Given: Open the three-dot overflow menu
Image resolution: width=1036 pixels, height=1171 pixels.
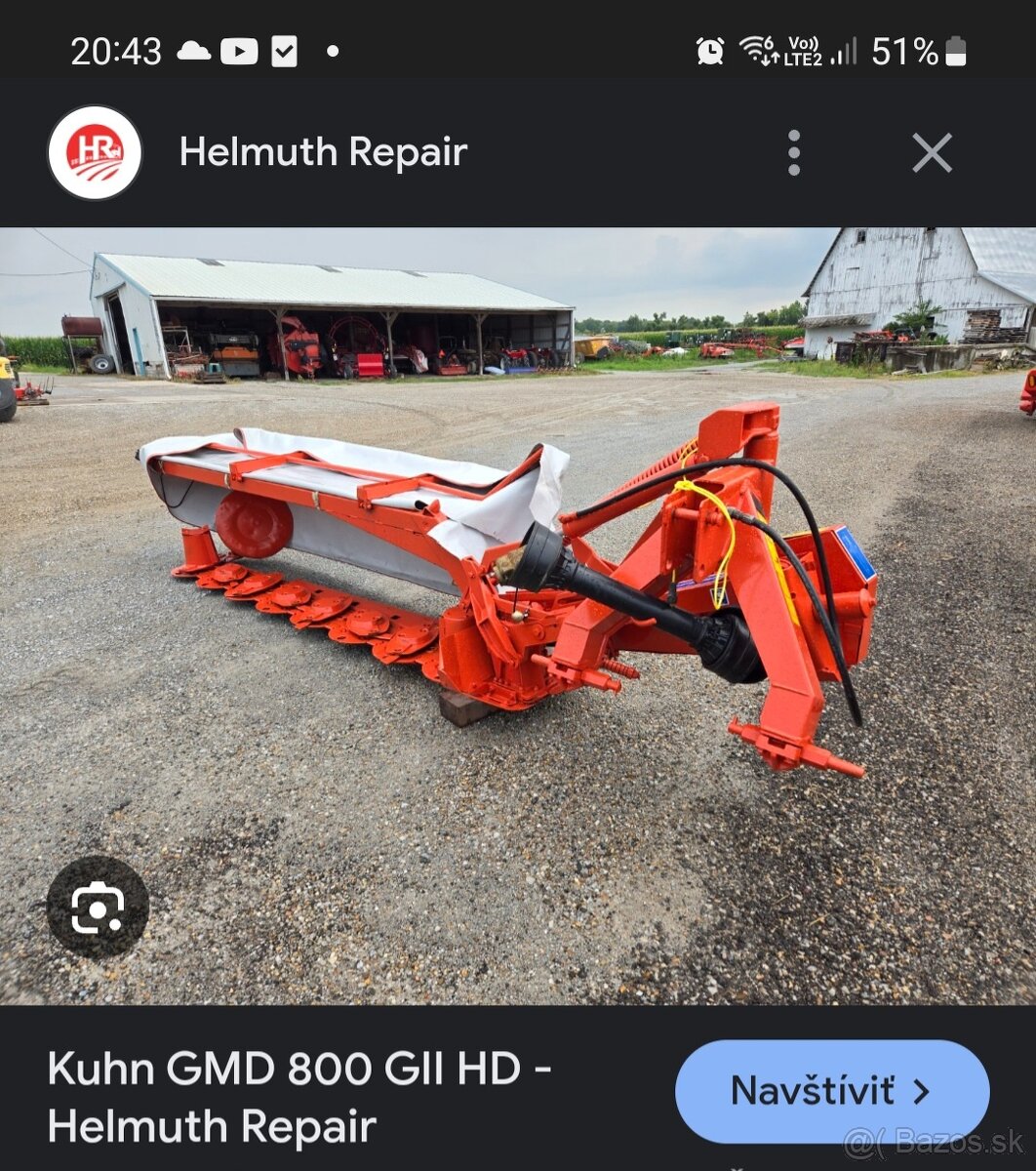Looking at the screenshot, I should tap(794, 153).
